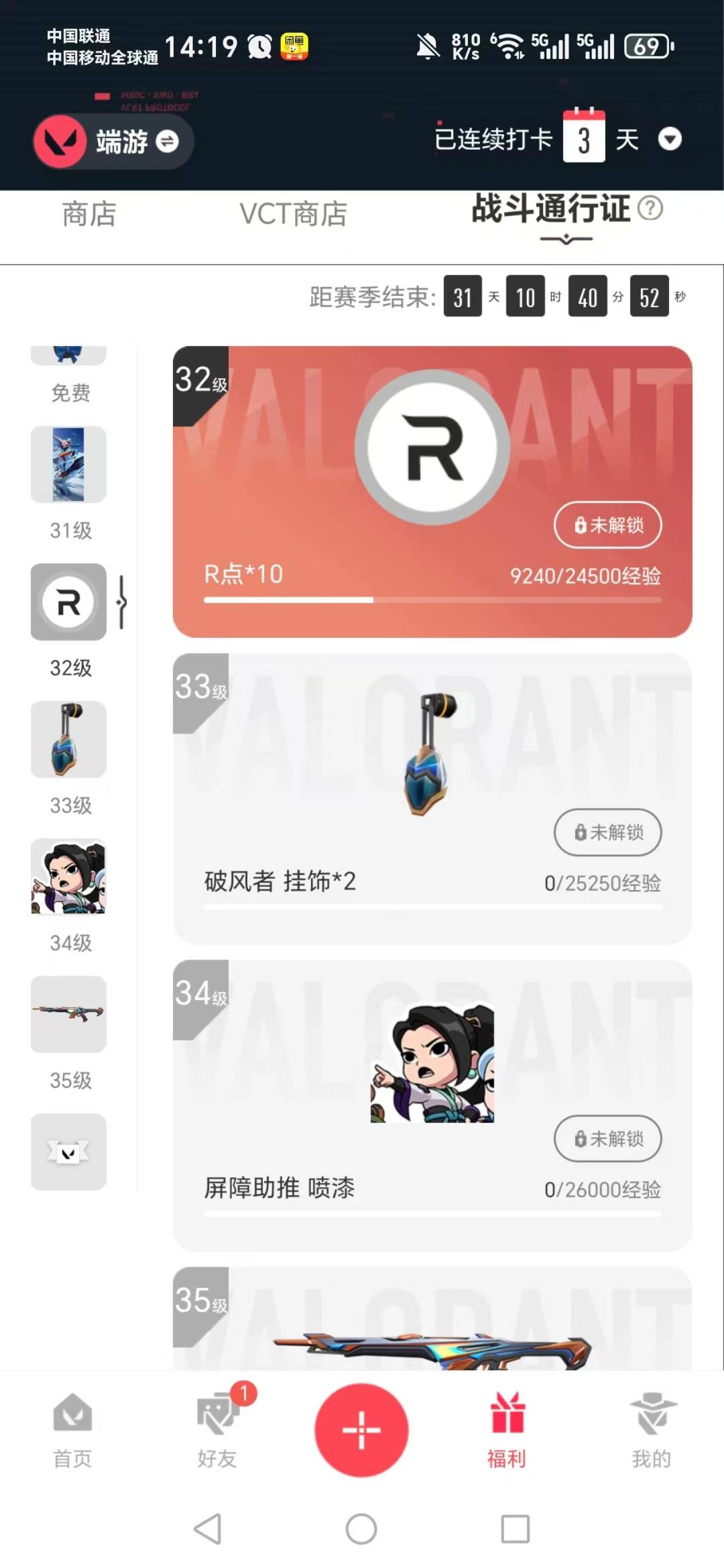Tap 未解锁 on the R点*10 reward
Viewport: 724px width, 1568px height.
click(x=607, y=526)
